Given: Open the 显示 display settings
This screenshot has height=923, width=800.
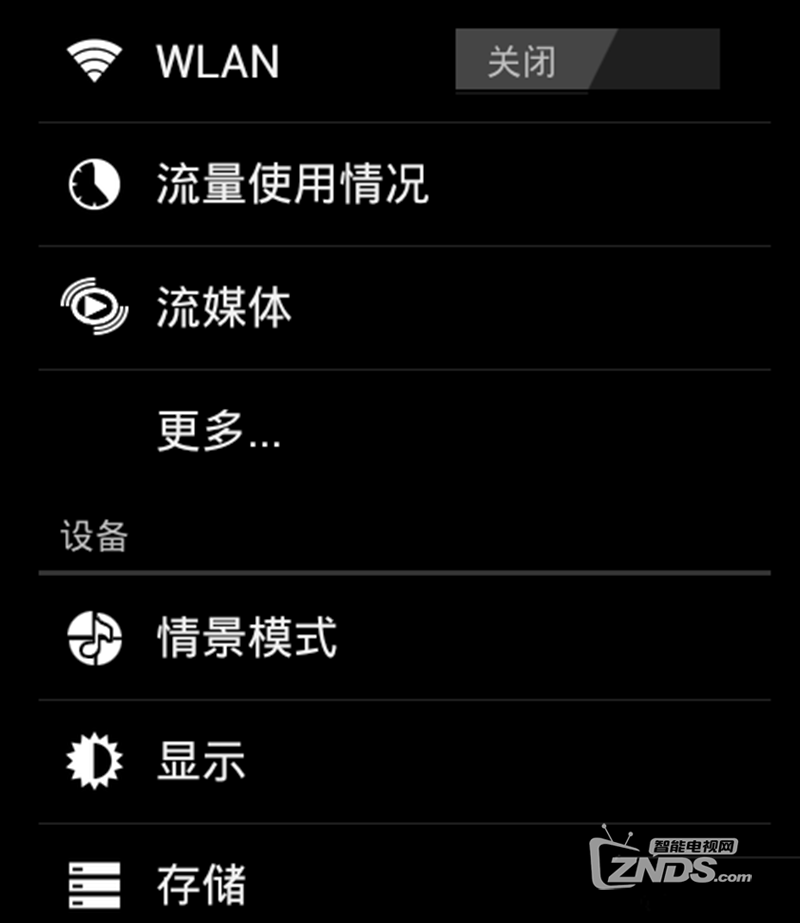Looking at the screenshot, I should [x=201, y=762].
